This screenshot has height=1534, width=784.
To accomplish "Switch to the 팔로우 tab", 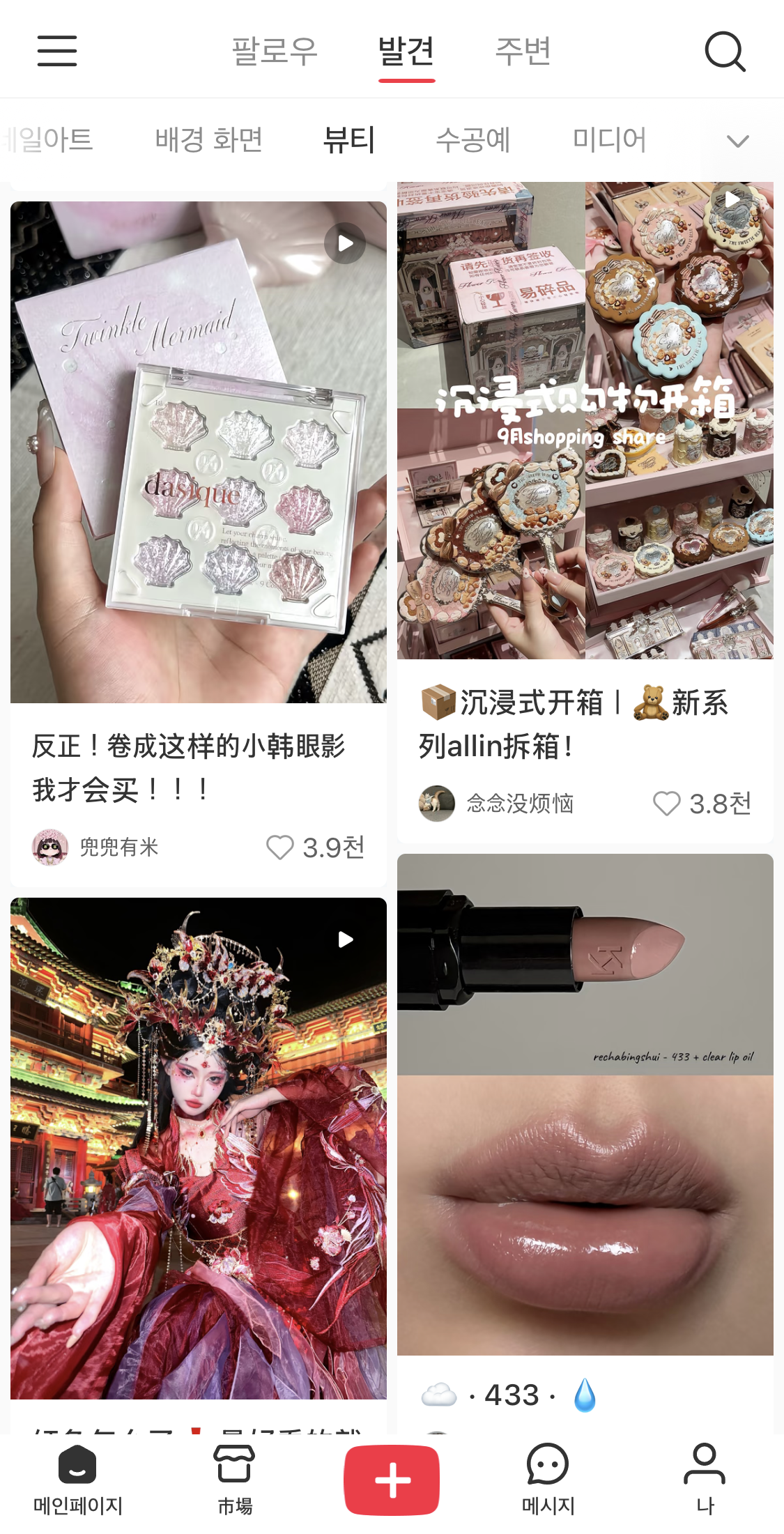I will point(275,51).
